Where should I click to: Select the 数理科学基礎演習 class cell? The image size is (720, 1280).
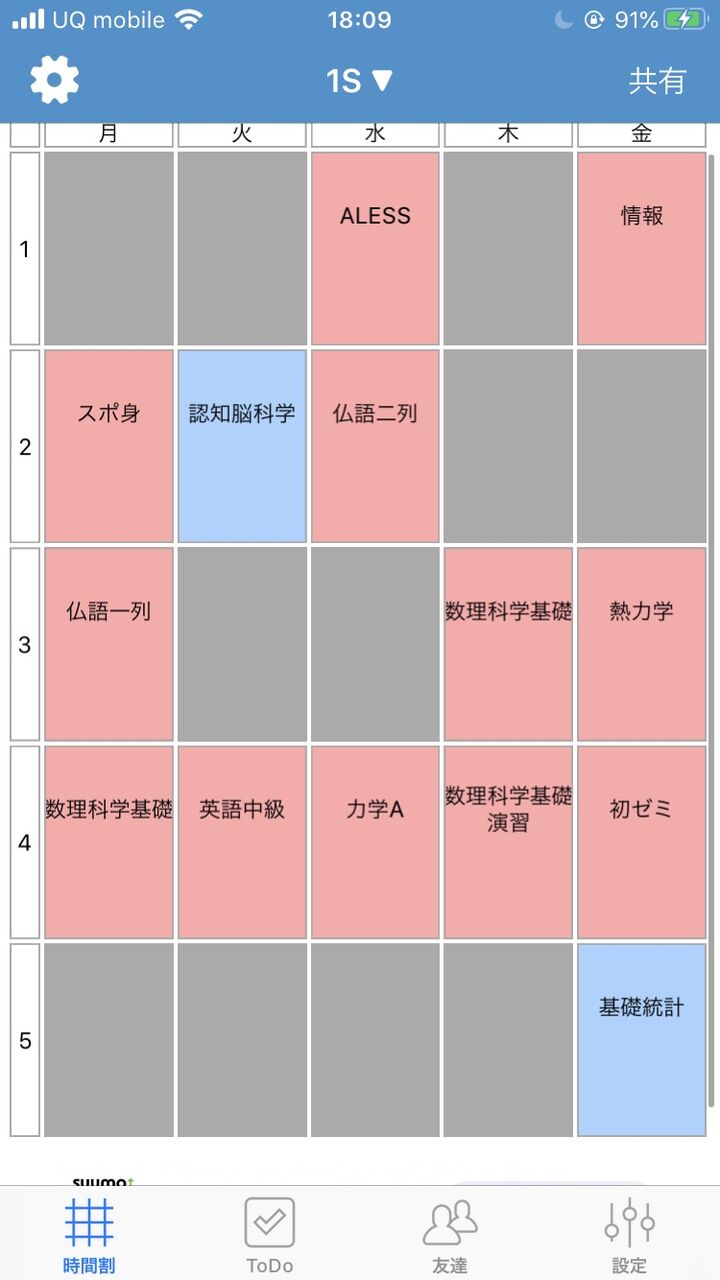tap(508, 842)
